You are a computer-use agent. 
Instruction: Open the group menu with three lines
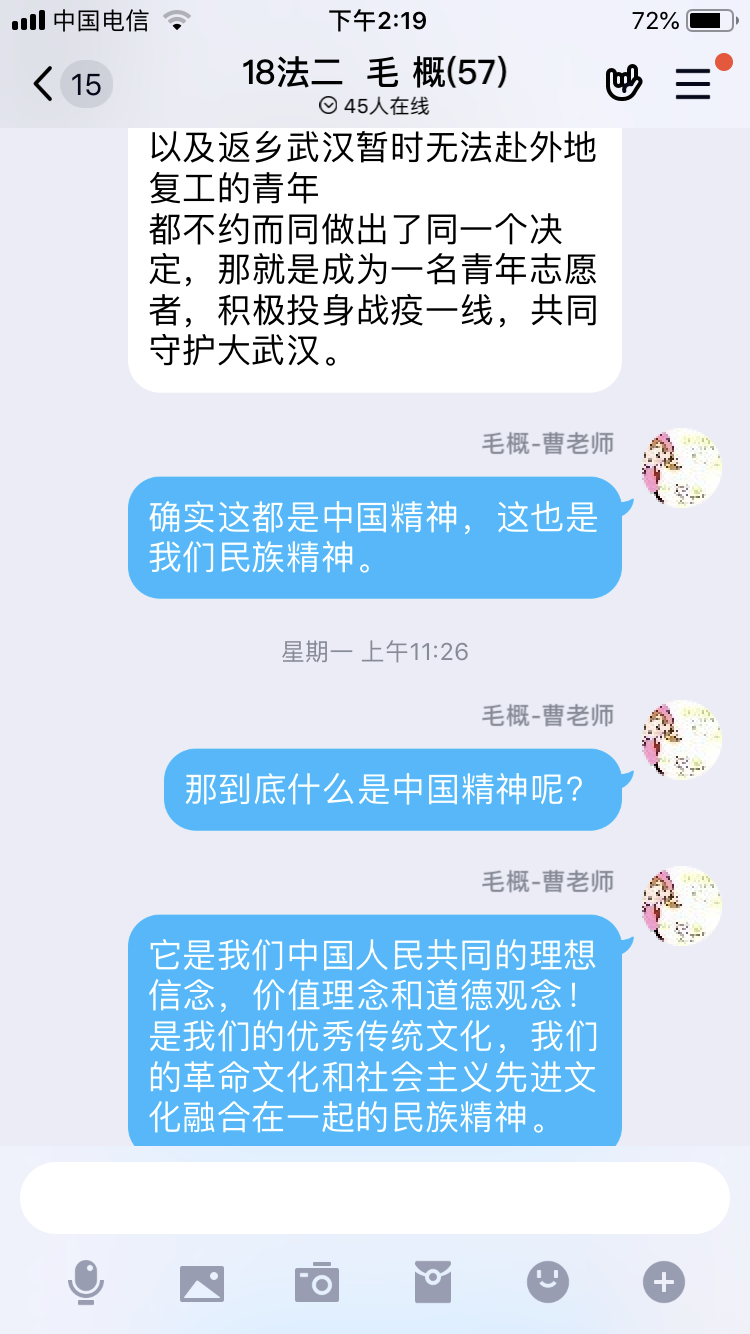point(693,84)
